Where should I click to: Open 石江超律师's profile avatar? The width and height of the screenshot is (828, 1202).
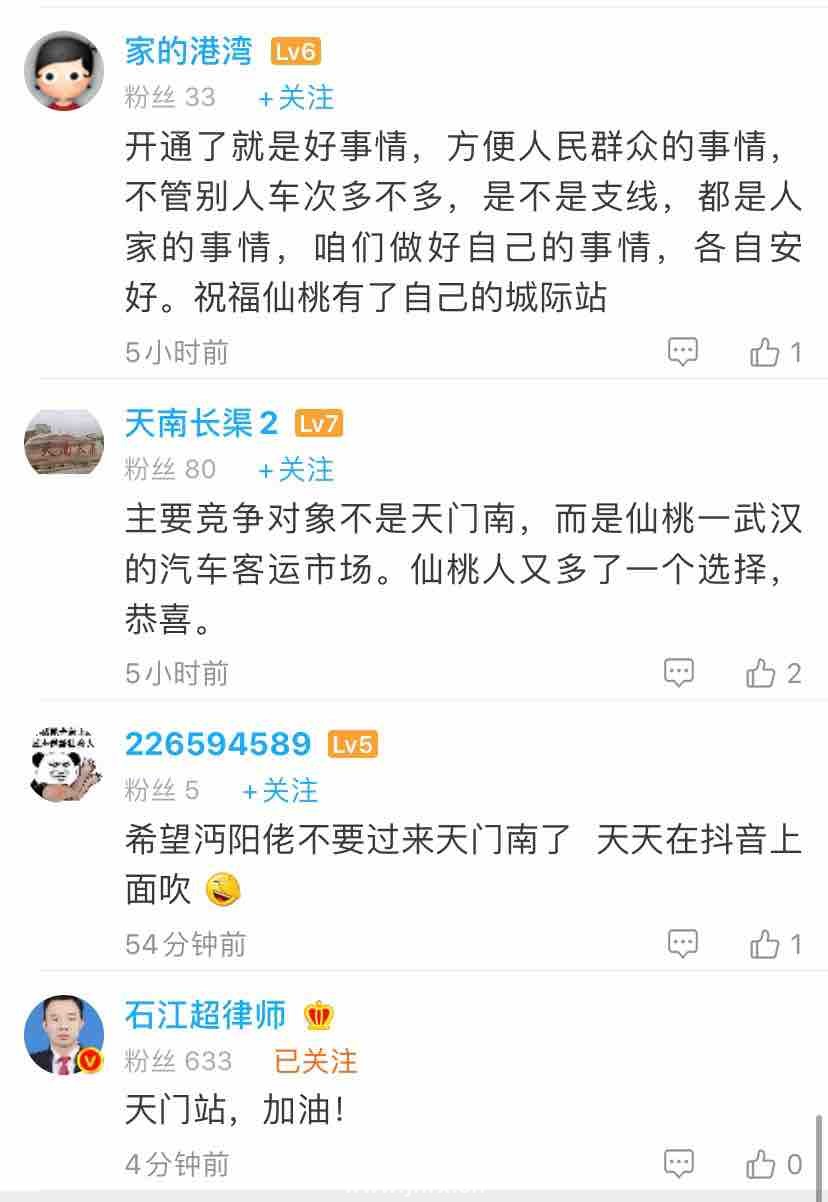(64, 1034)
